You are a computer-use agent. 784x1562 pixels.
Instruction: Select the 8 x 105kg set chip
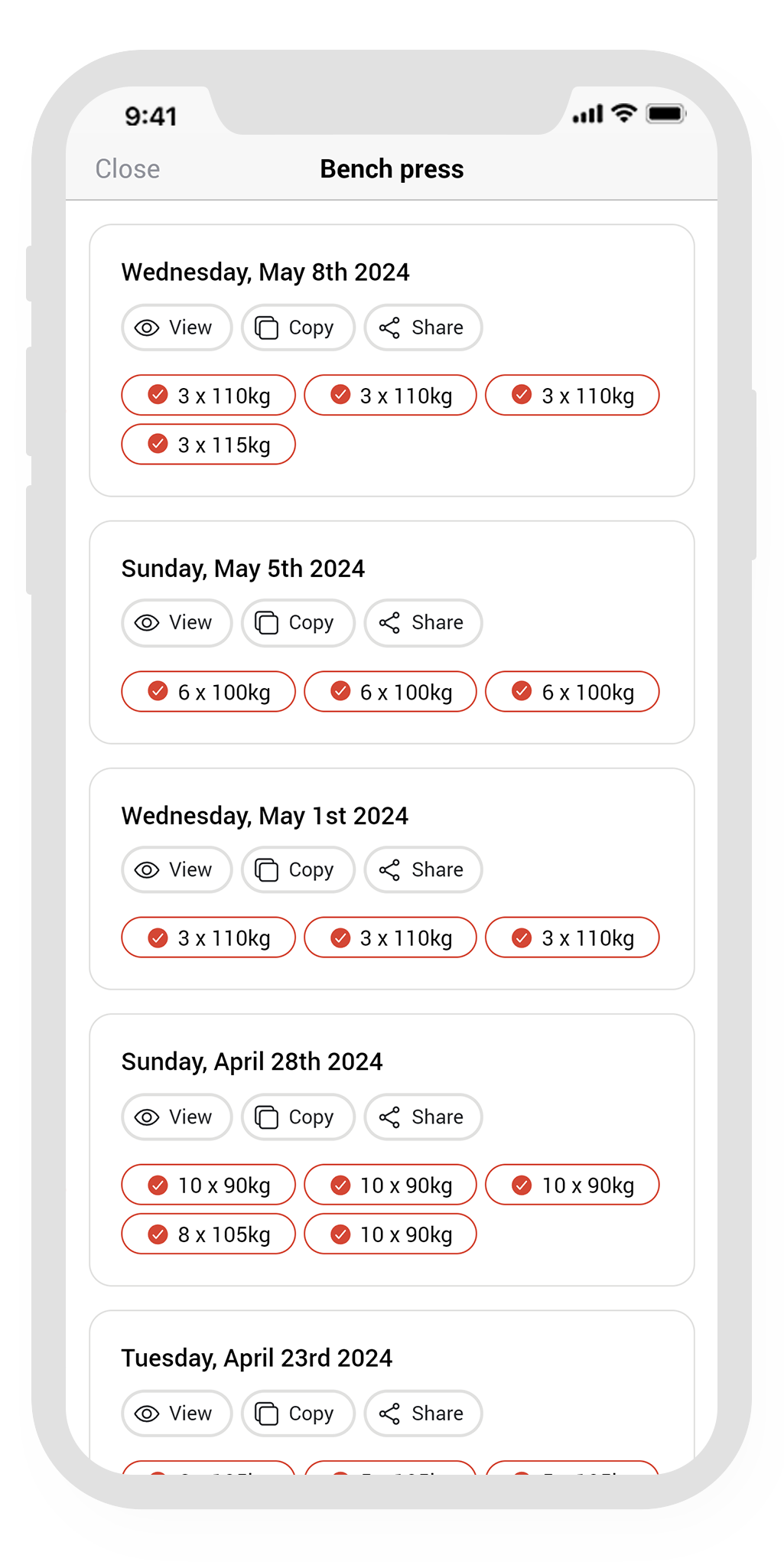coord(208,1234)
